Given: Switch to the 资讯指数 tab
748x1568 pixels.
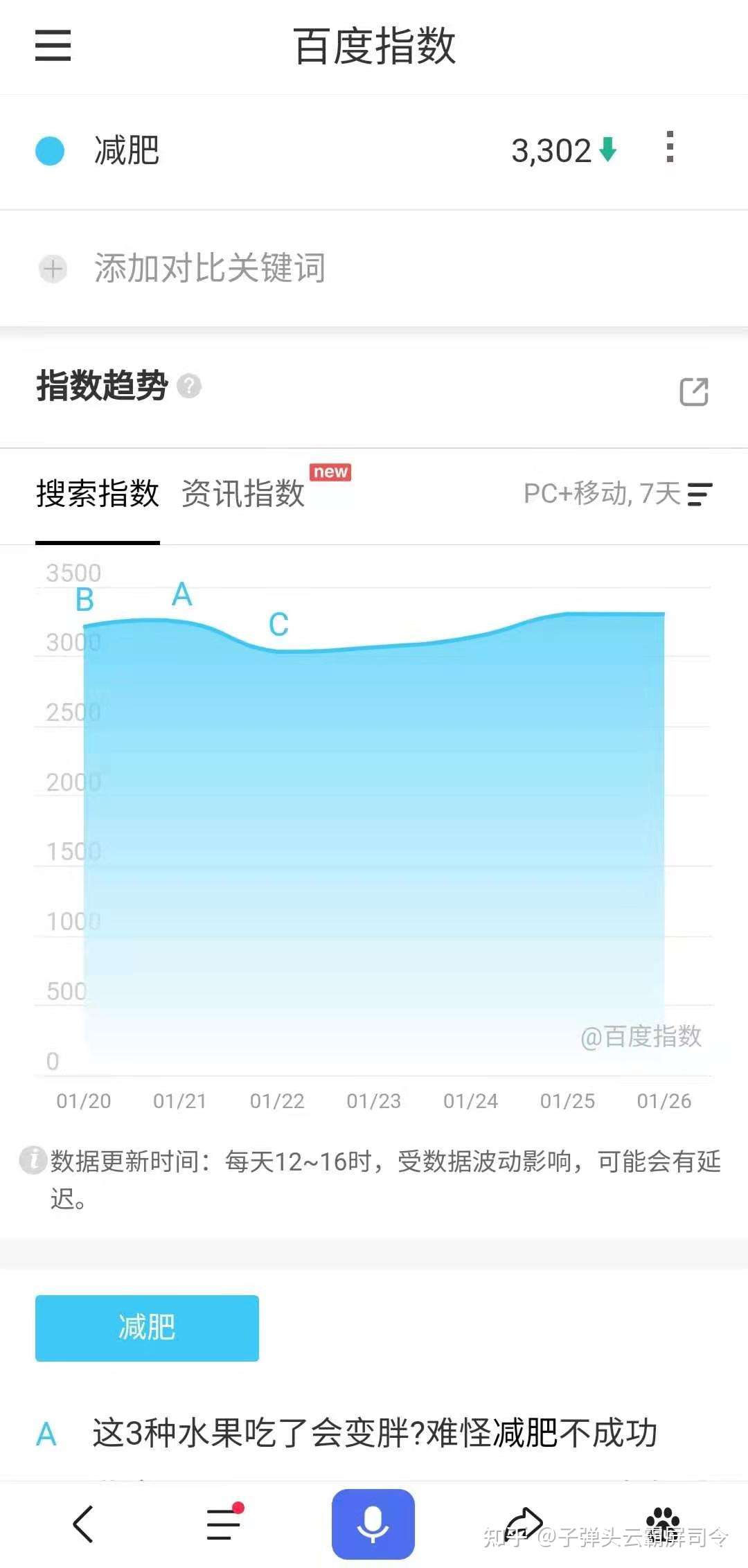Looking at the screenshot, I should click(243, 494).
